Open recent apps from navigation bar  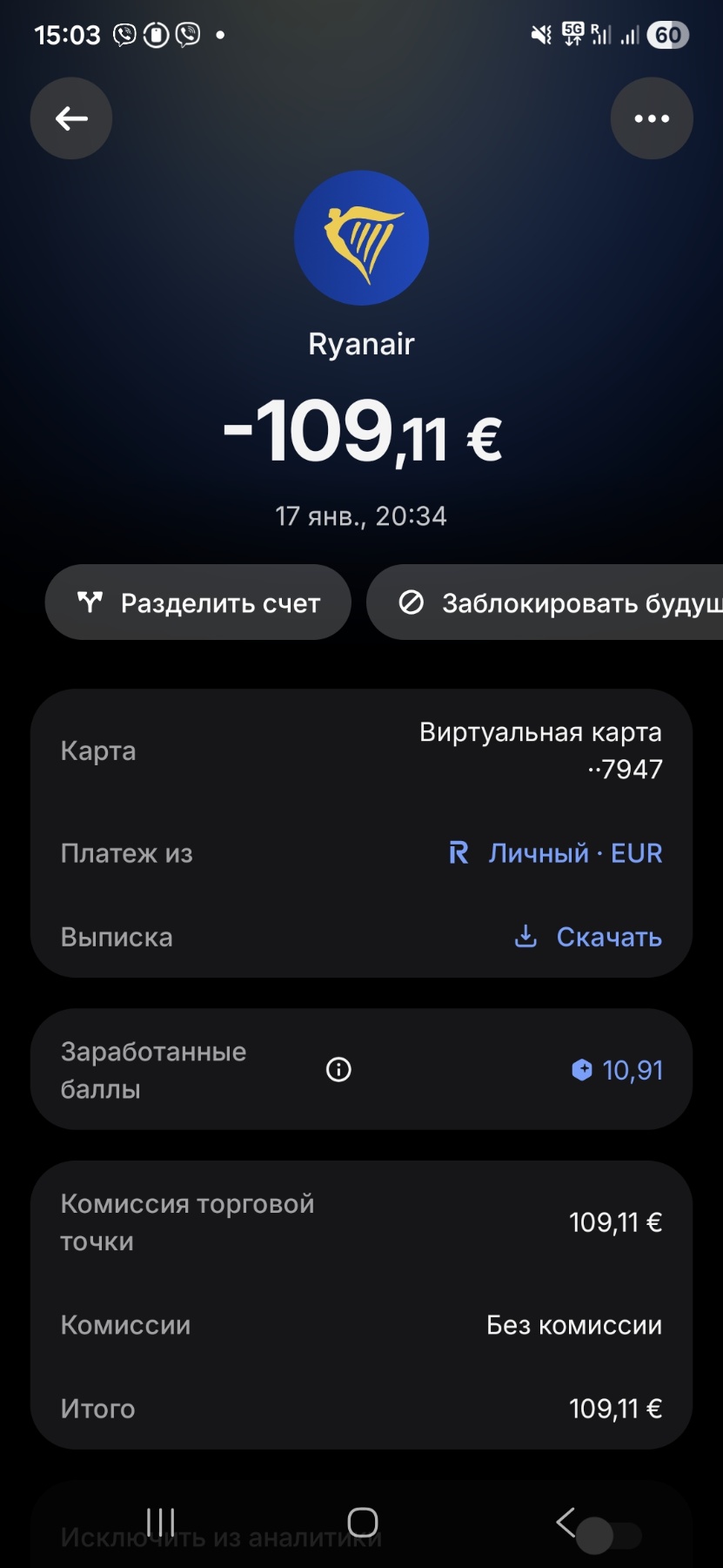point(161,1522)
